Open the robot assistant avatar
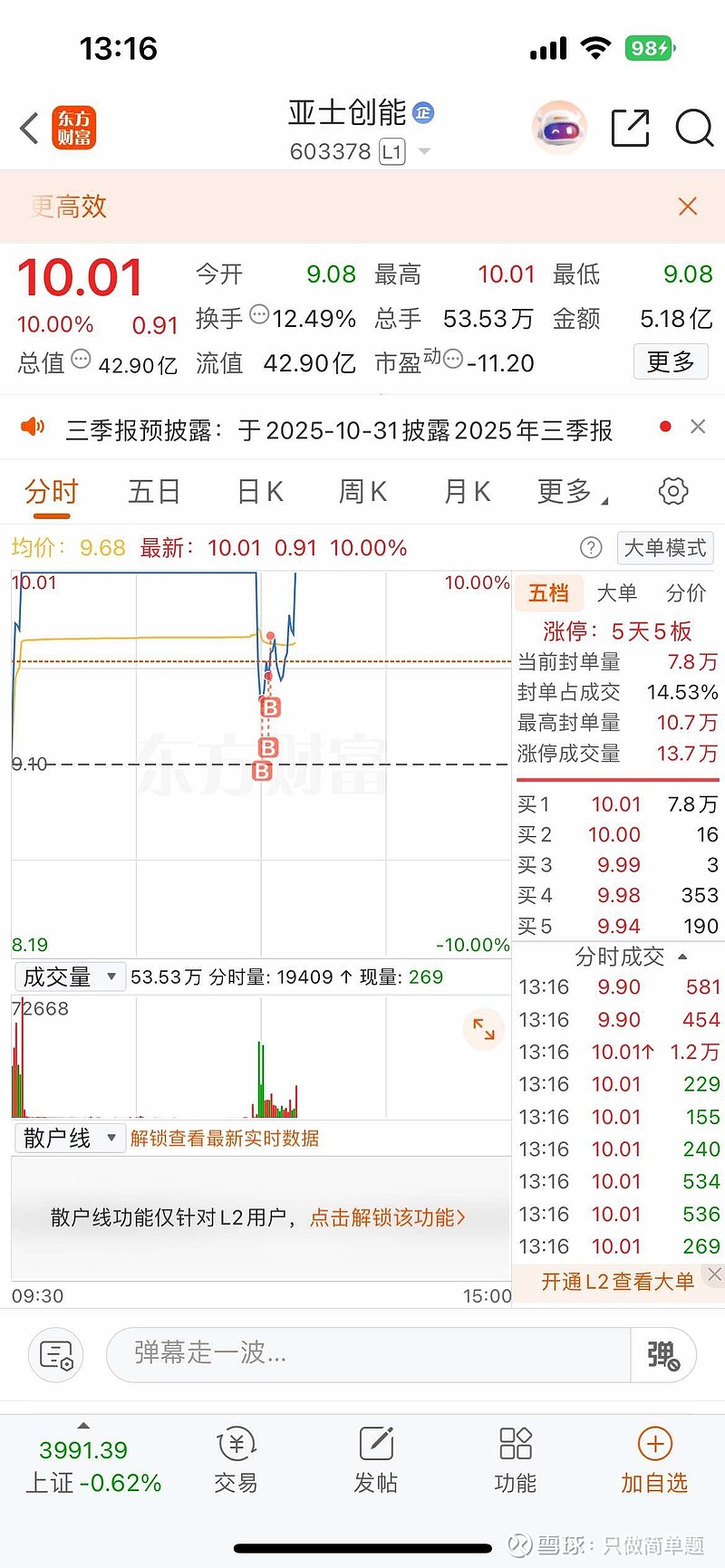This screenshot has width=725, height=1568. [x=559, y=129]
